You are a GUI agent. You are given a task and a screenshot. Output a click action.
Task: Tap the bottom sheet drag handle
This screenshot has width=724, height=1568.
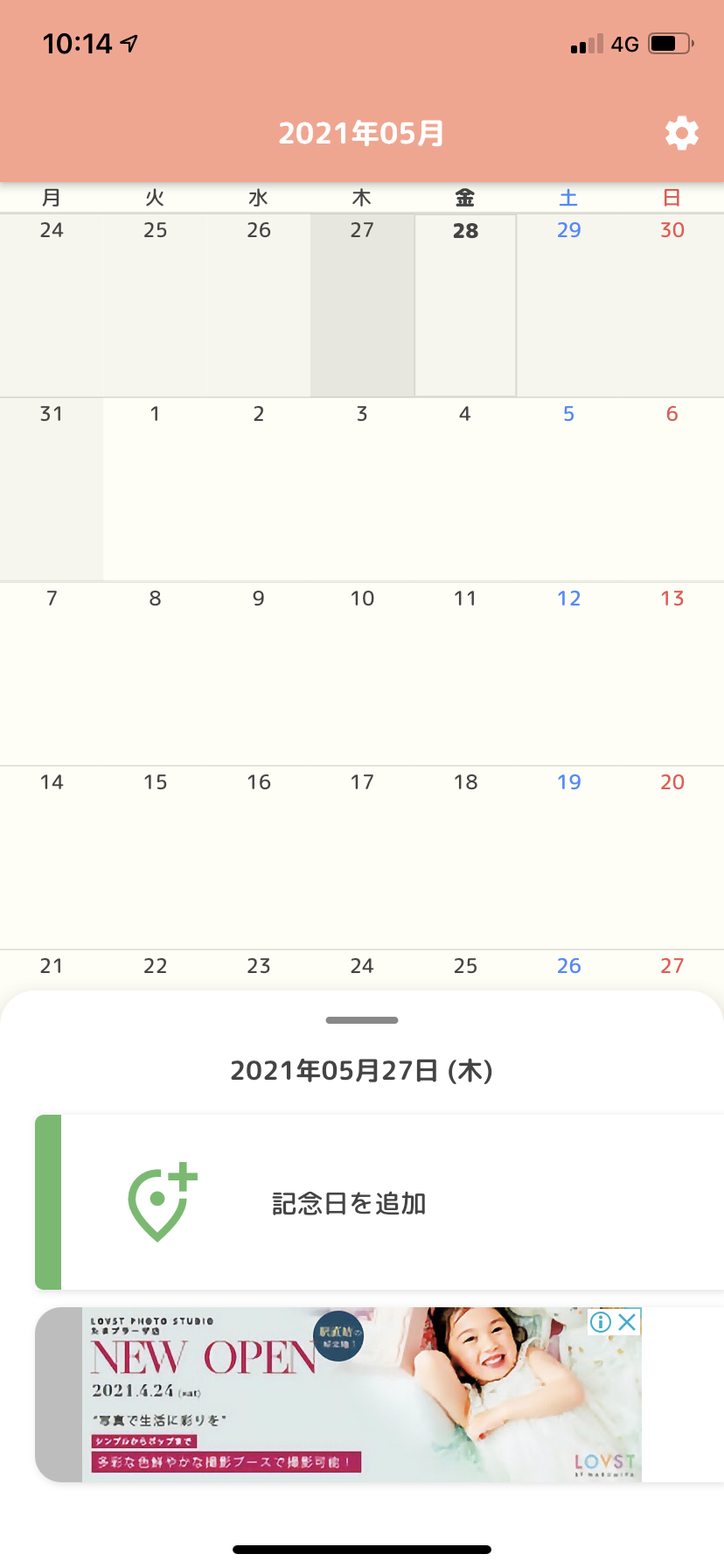[362, 1020]
